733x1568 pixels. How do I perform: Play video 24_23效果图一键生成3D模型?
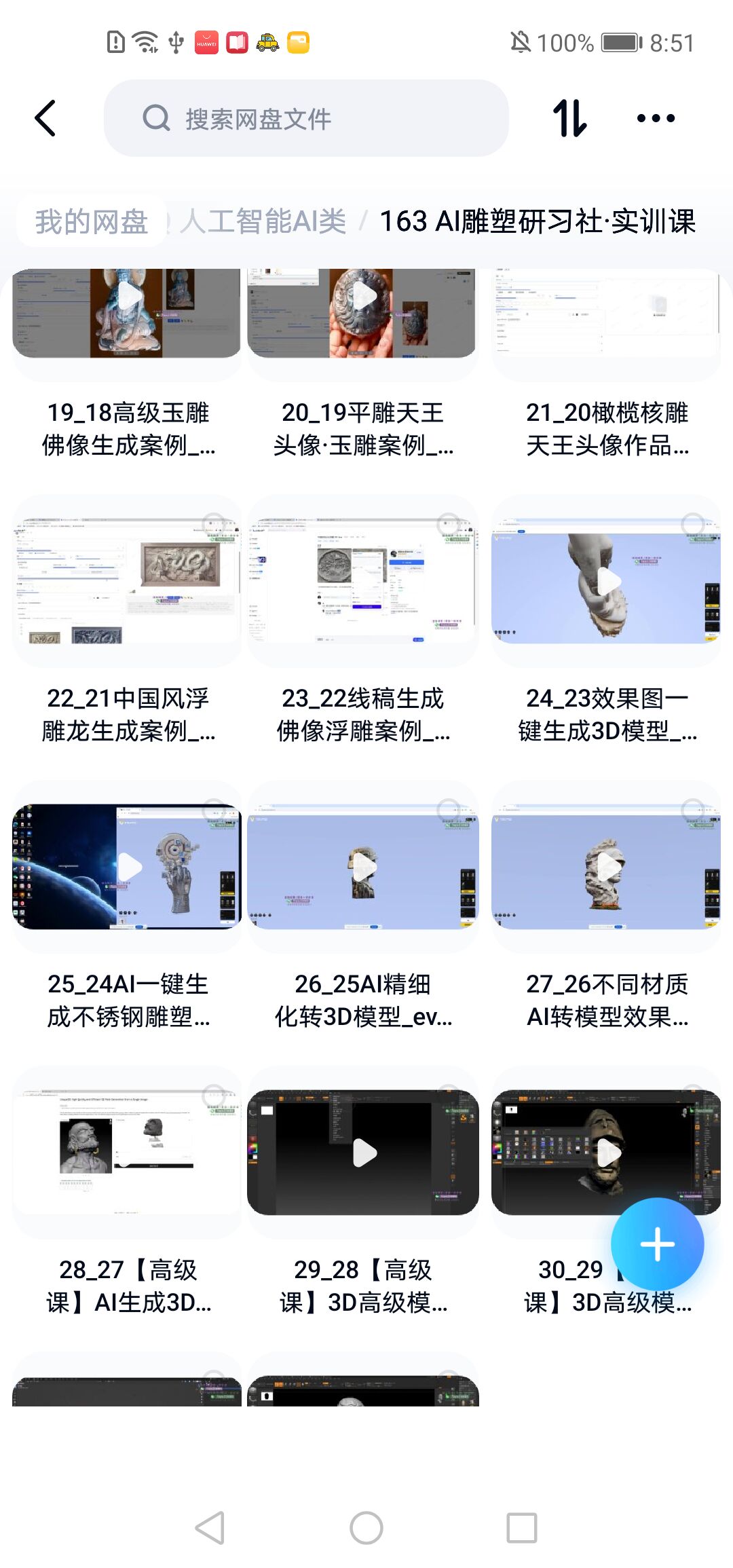[606, 582]
